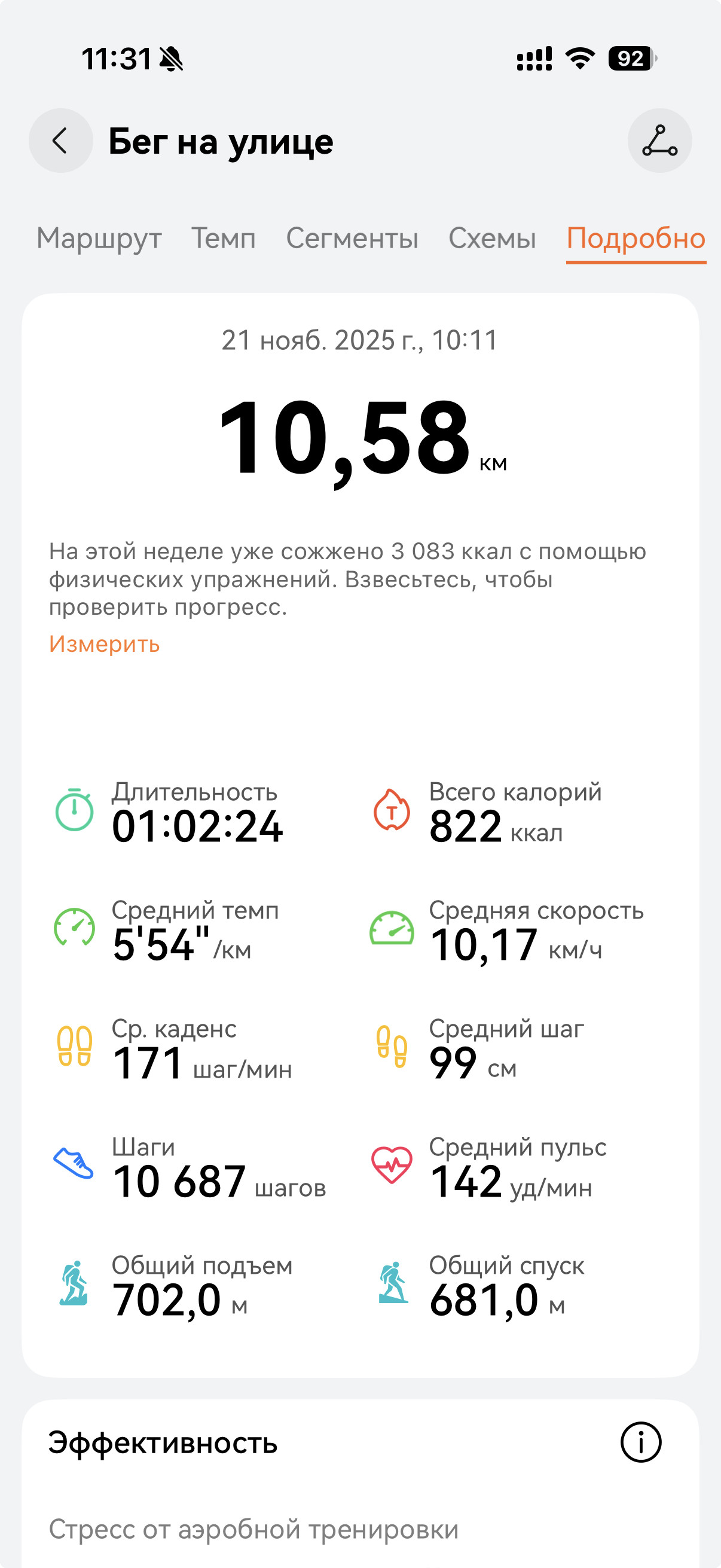Switch to the Схемы tab
This screenshot has width=721, height=1568.
(x=492, y=238)
